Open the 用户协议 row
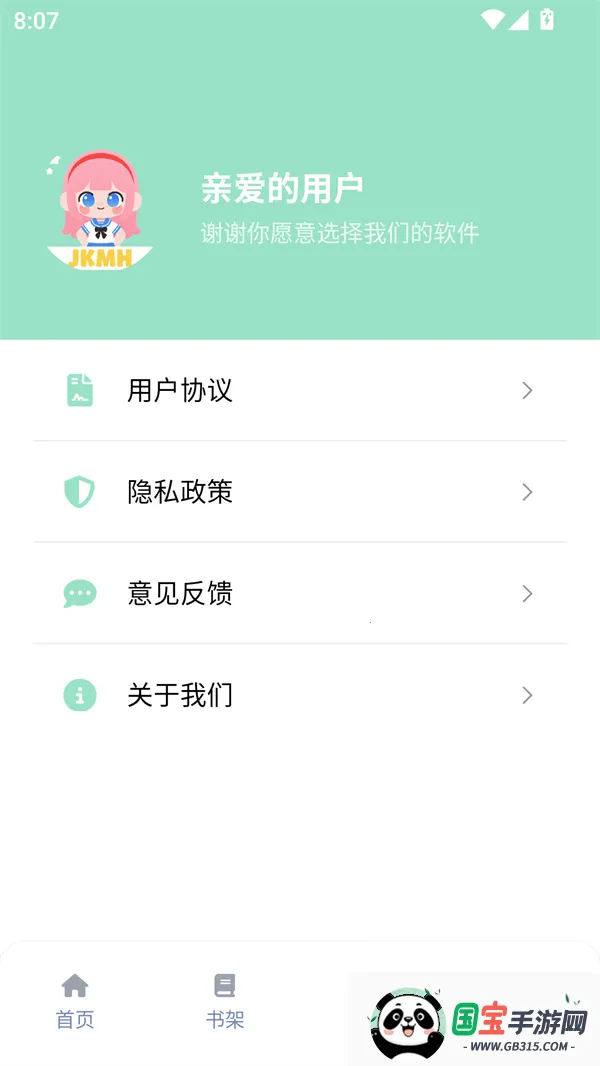 tap(299, 390)
